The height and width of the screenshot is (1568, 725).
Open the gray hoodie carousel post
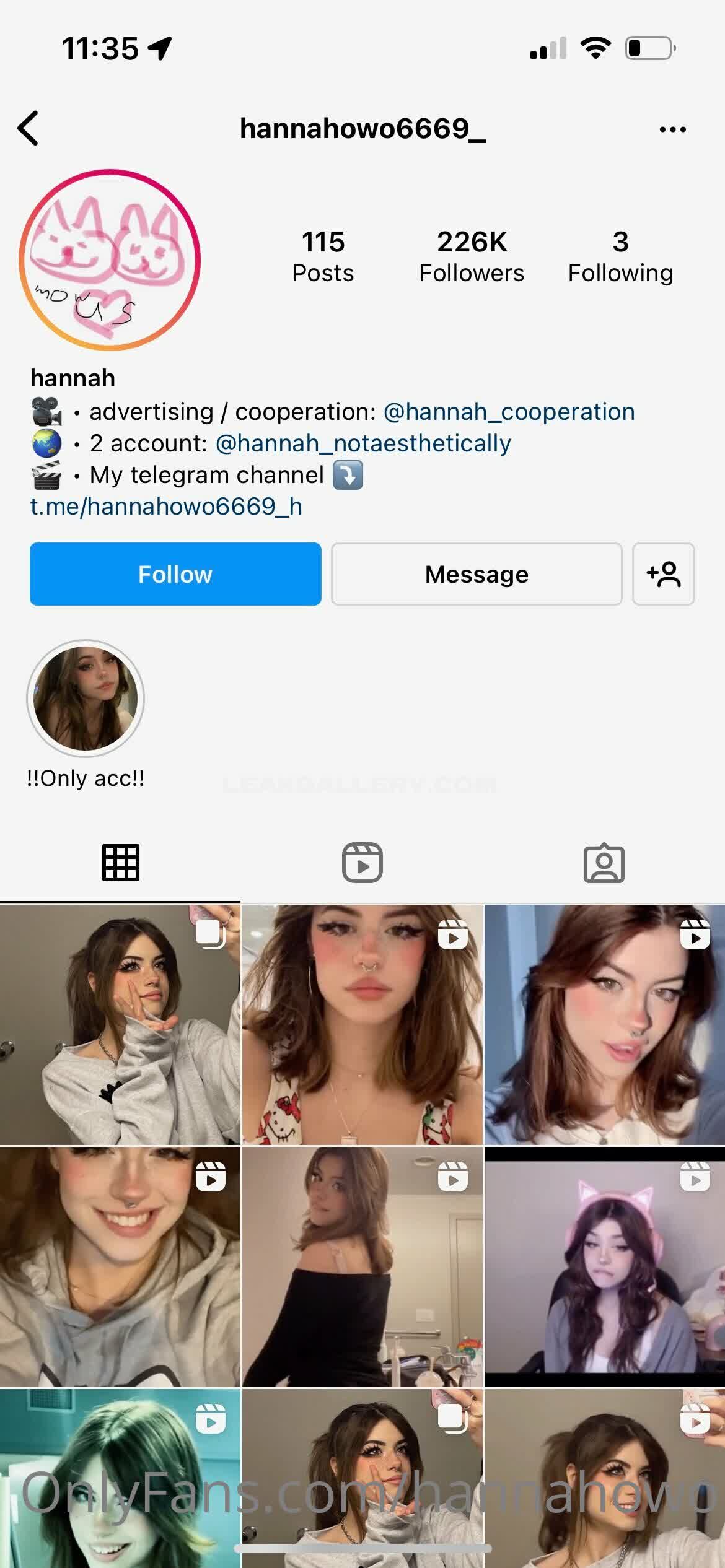[120, 1024]
